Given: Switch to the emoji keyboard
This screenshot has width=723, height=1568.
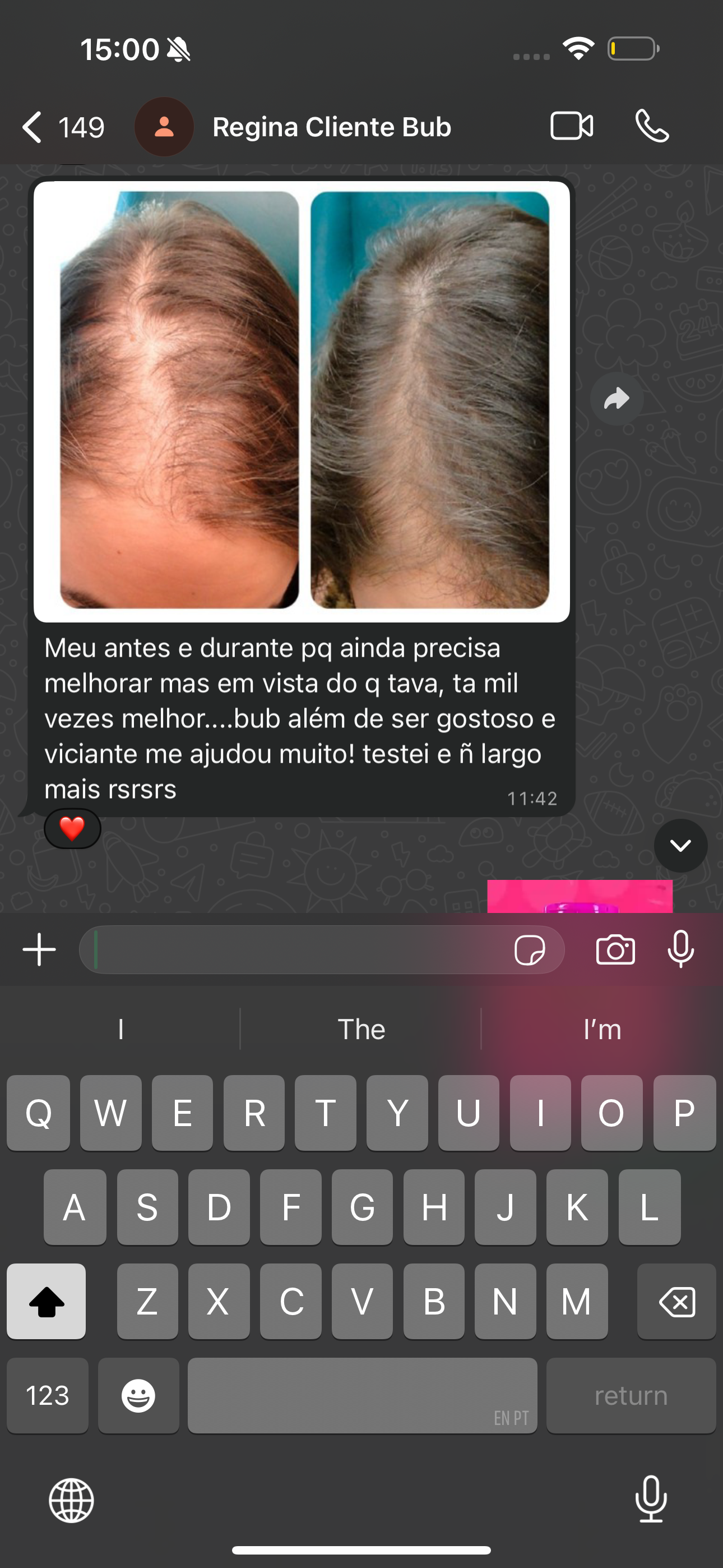Looking at the screenshot, I should [x=139, y=1395].
